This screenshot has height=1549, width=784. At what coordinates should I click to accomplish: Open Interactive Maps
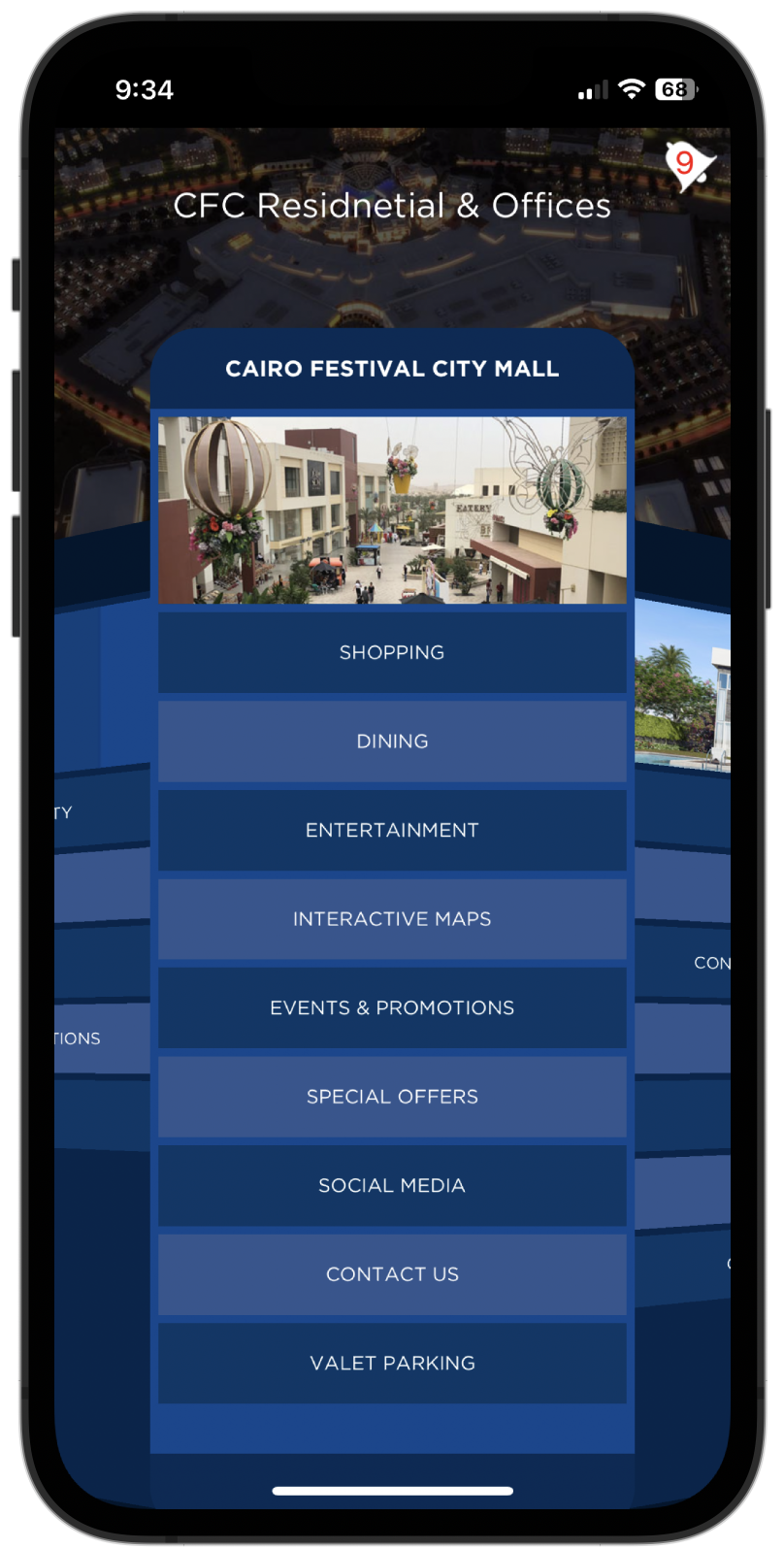[392, 919]
